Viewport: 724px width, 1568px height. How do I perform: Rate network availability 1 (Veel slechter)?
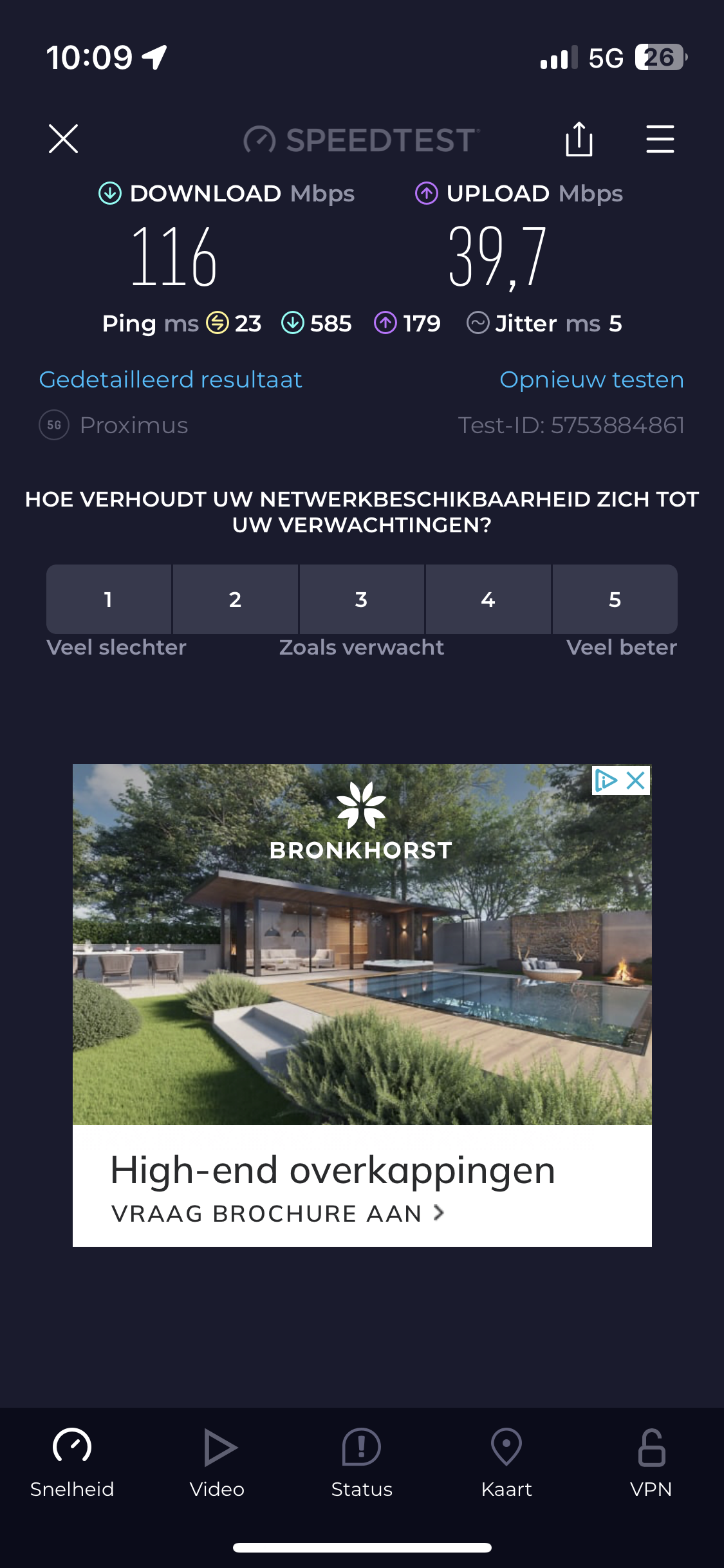tap(109, 599)
